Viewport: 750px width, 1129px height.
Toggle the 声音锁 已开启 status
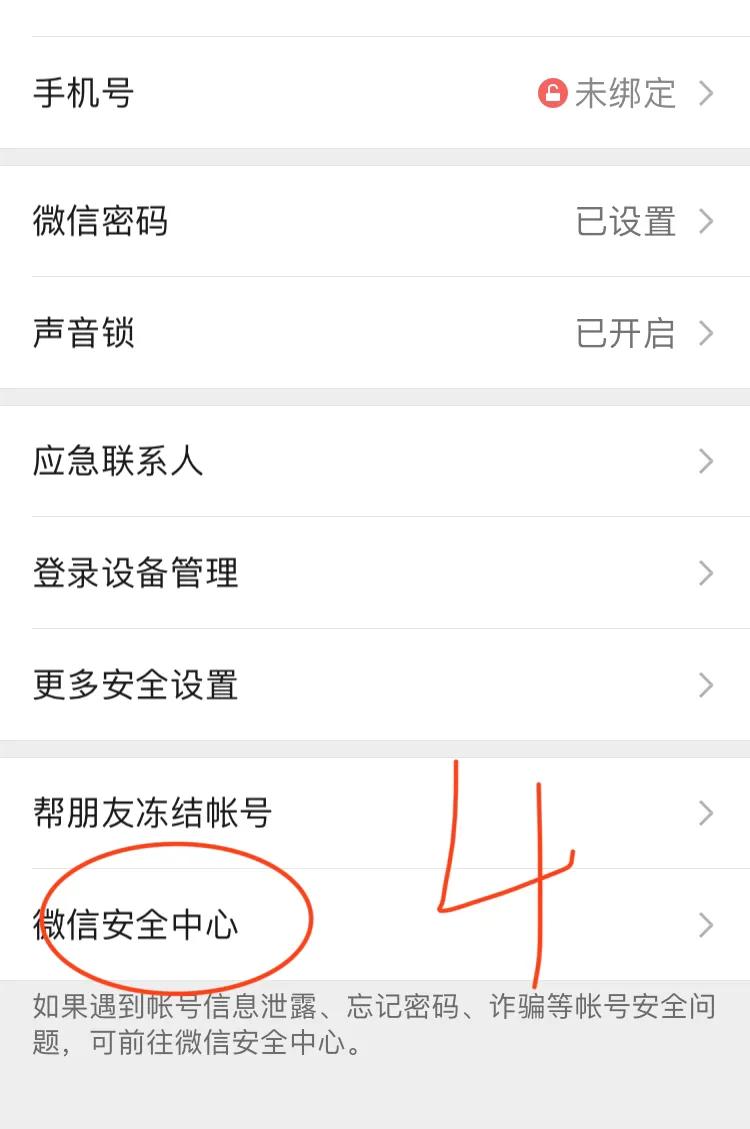625,333
